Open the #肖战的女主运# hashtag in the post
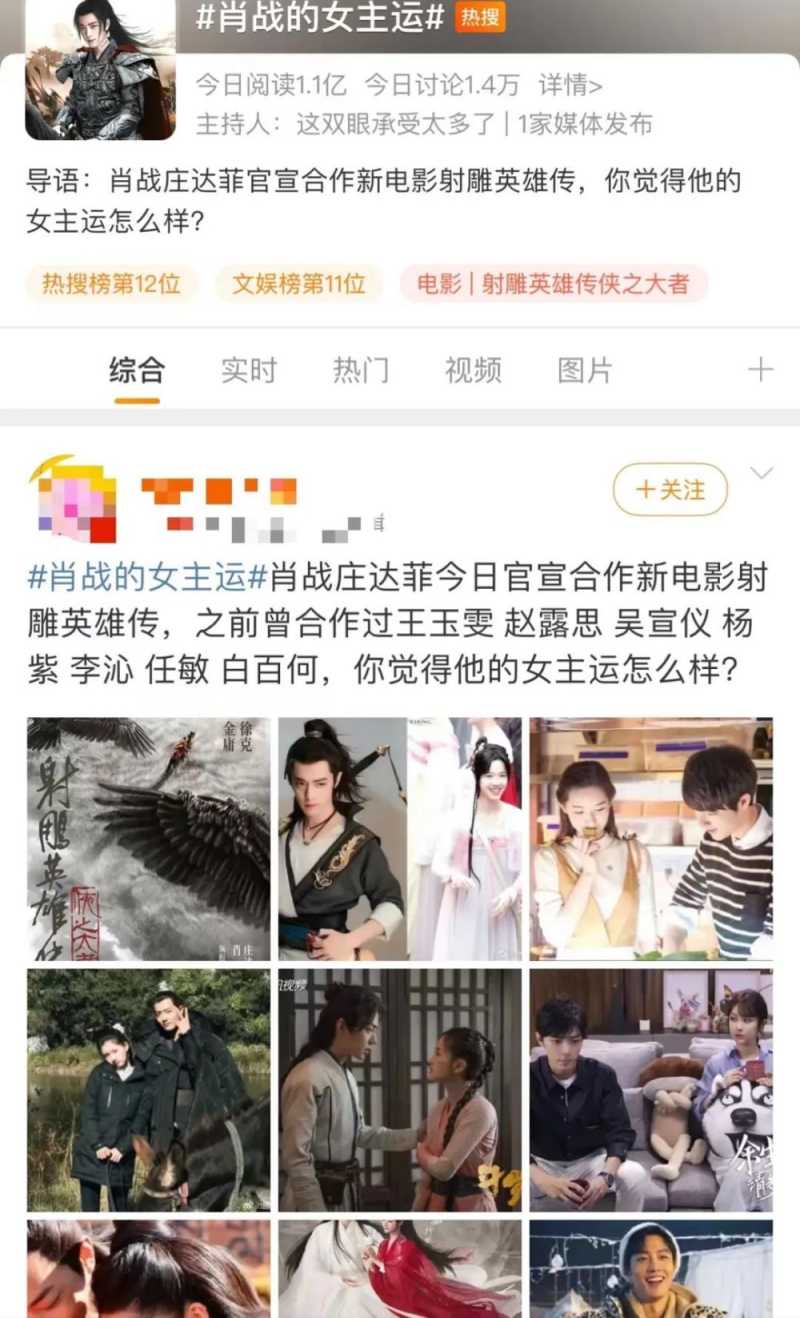The width and height of the screenshot is (800, 1318). click(x=146, y=577)
